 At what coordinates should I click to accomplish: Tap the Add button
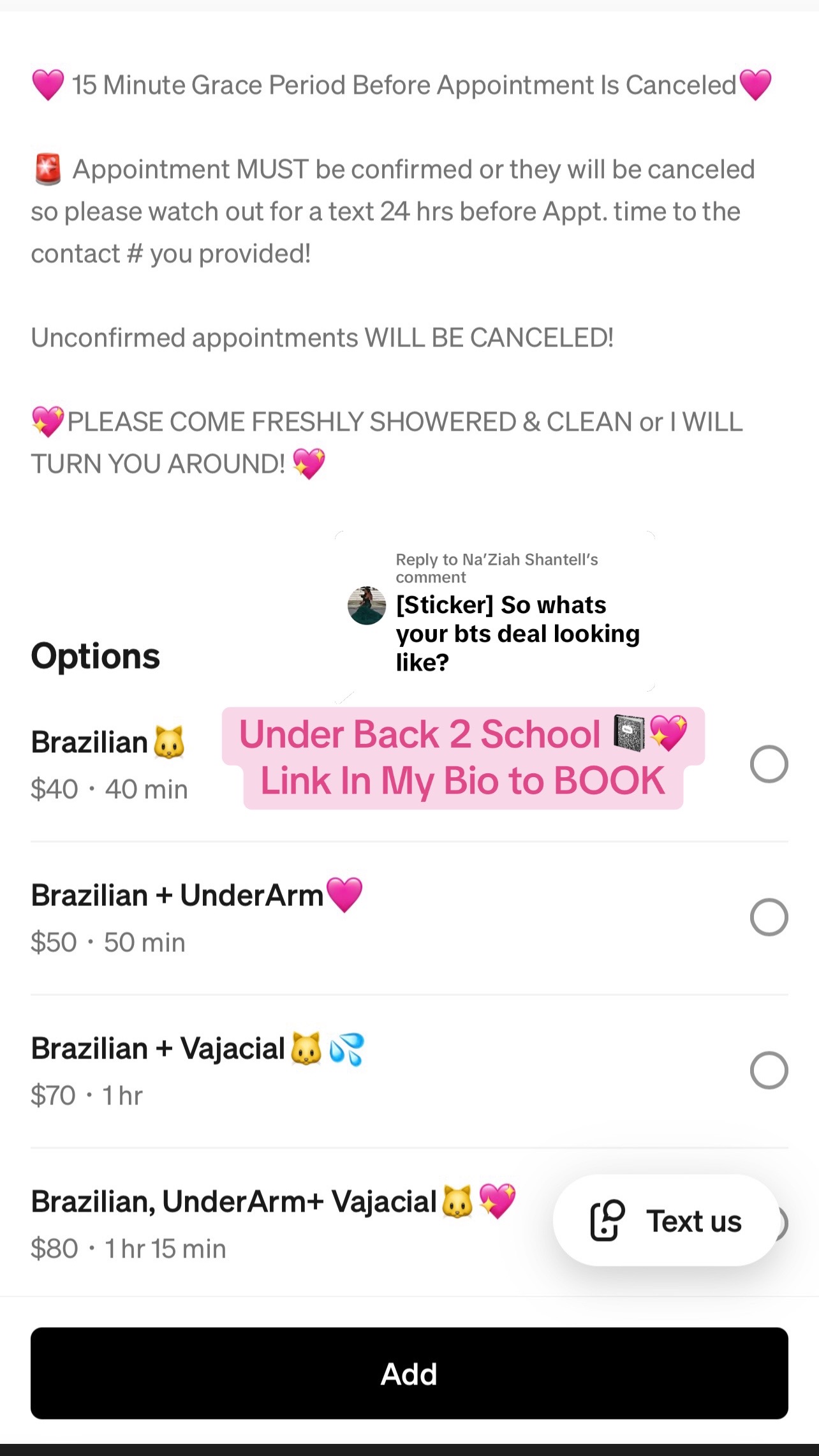409,1374
